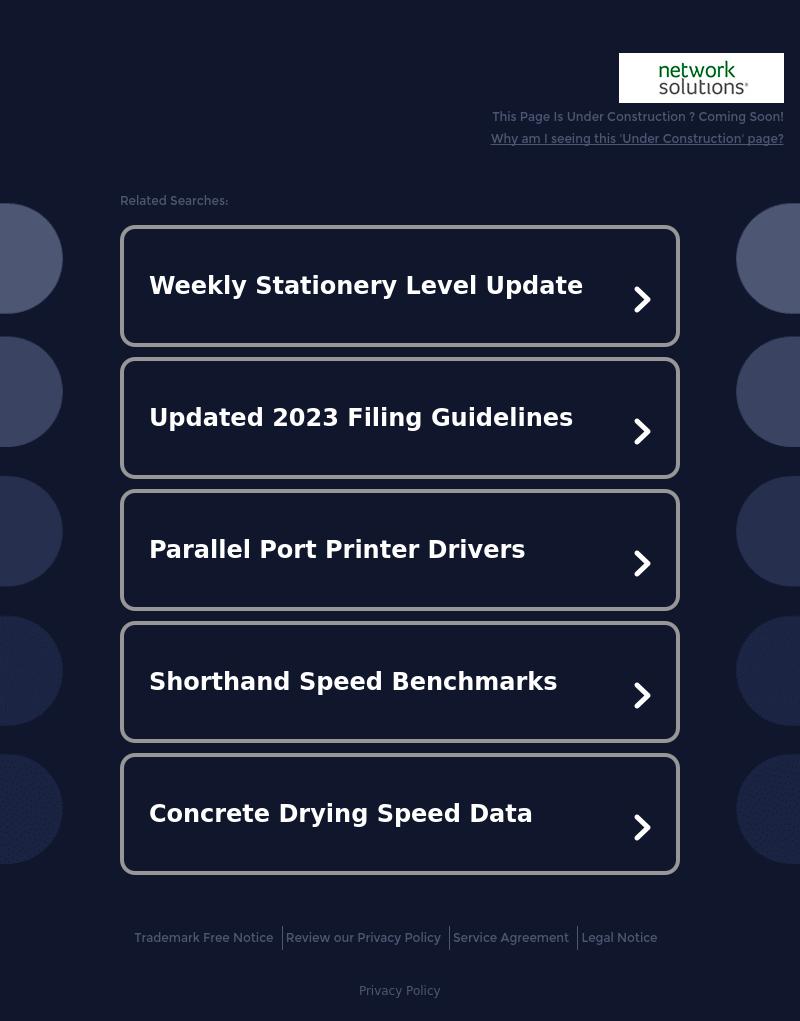Image resolution: width=800 pixels, height=1021 pixels.
Task: Open Concrete Drying Speed Data search
Action: coord(399,814)
